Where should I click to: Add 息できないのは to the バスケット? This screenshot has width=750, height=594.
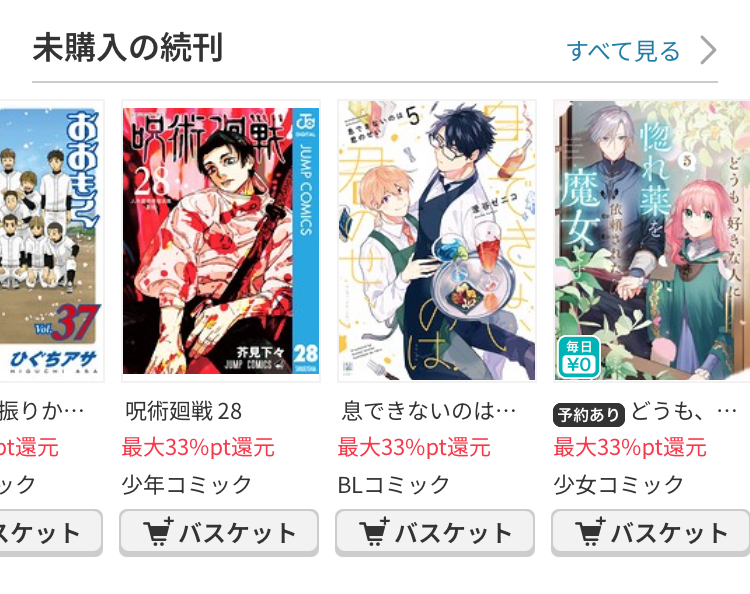pos(435,532)
